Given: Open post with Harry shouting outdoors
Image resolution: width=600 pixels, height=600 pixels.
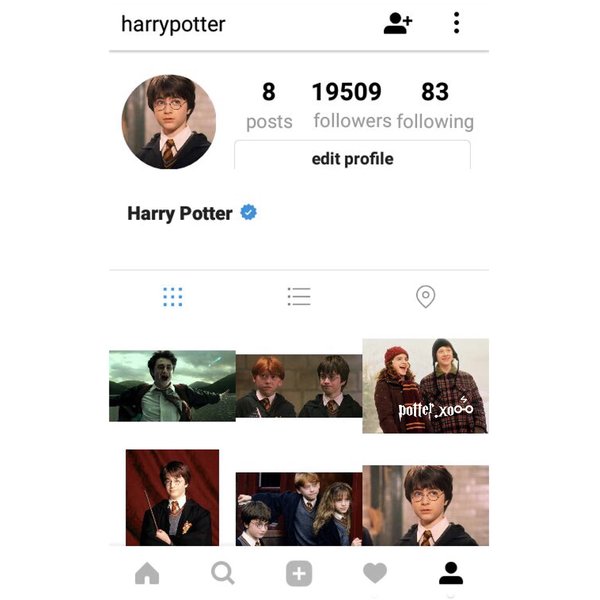Looking at the screenshot, I should point(172,386).
